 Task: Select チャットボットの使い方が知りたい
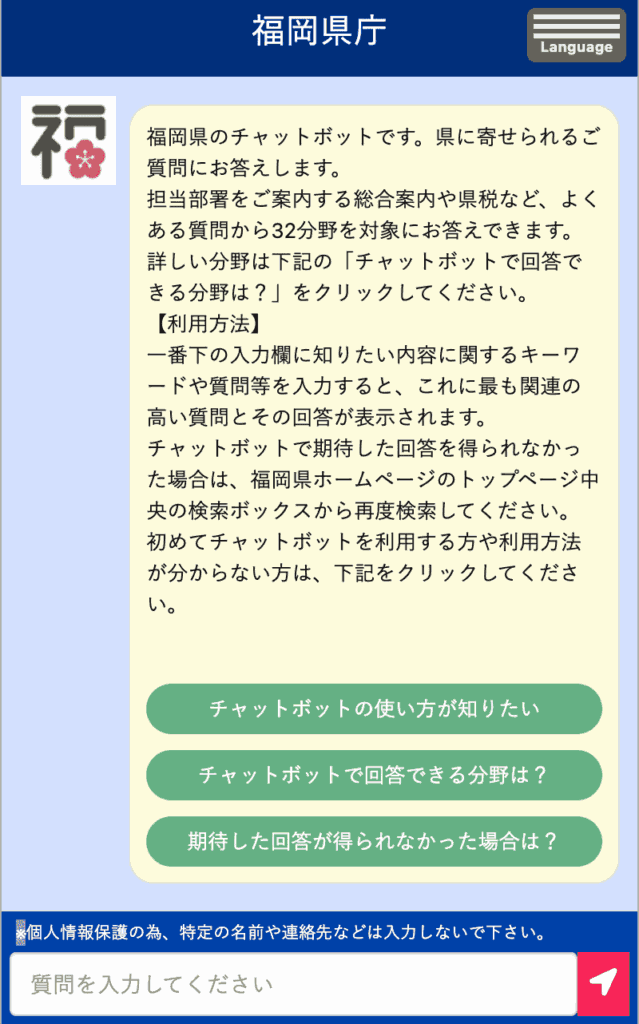(374, 709)
